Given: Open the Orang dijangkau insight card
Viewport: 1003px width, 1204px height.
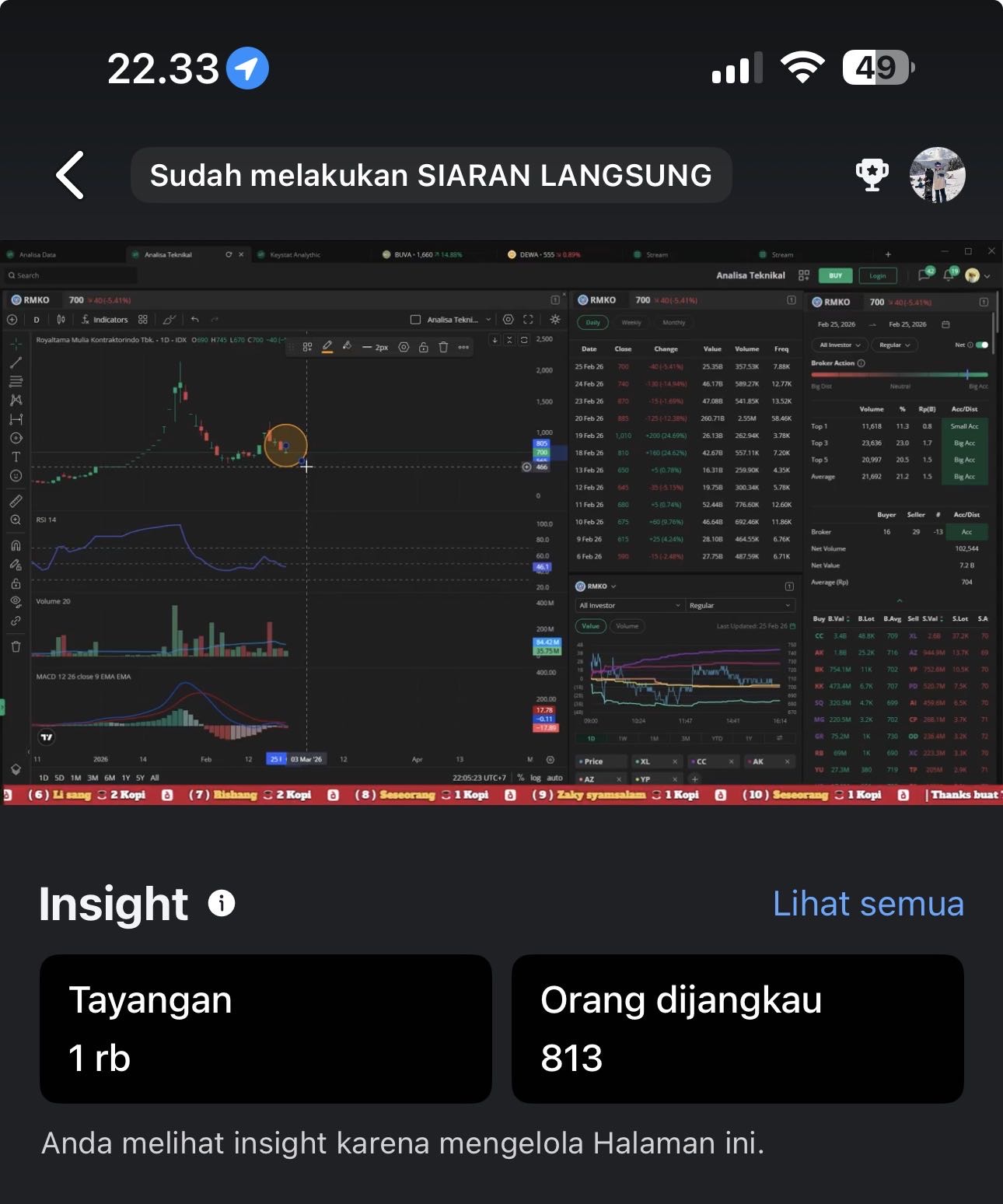Looking at the screenshot, I should pos(737,1028).
